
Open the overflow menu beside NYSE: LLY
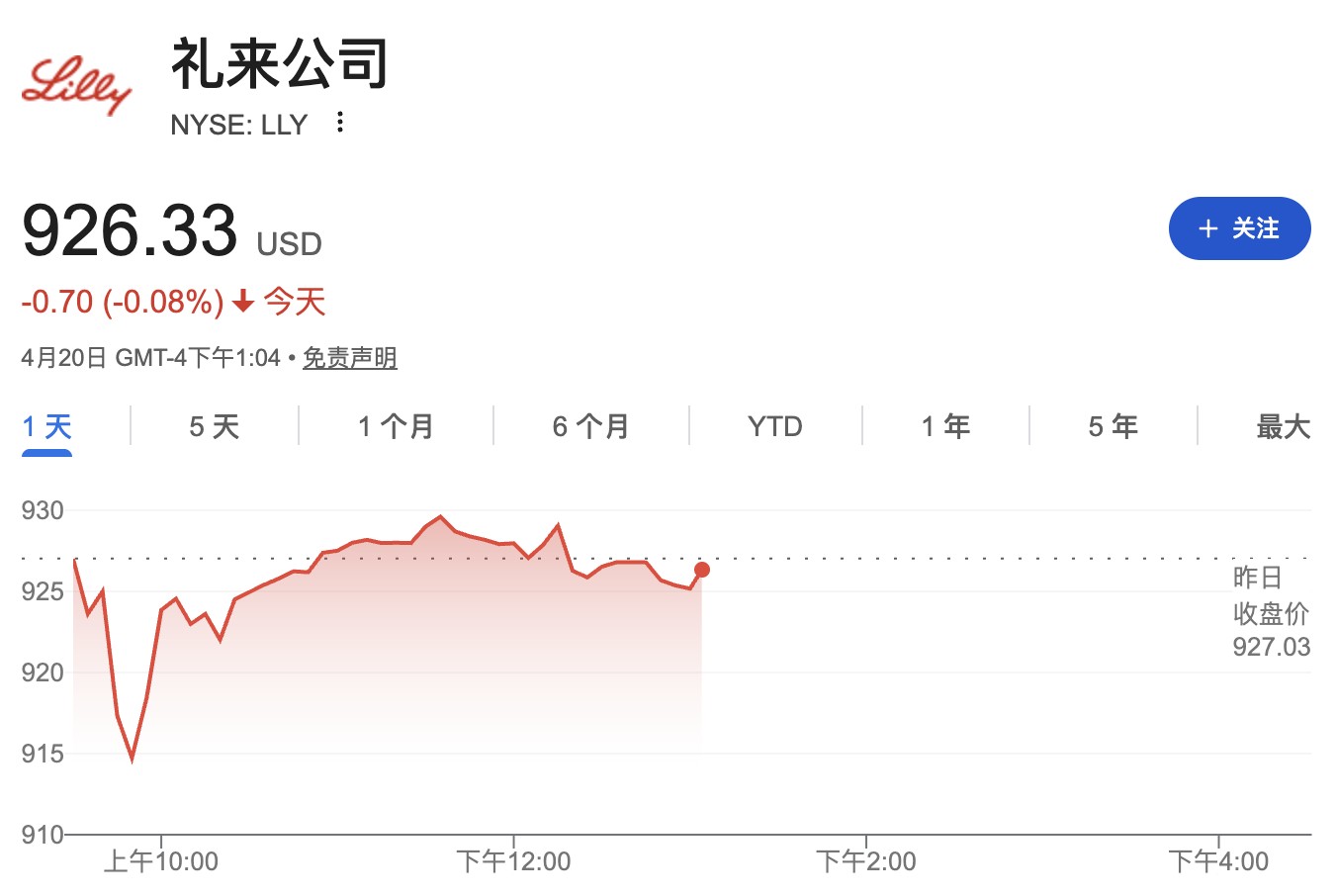click(x=340, y=123)
